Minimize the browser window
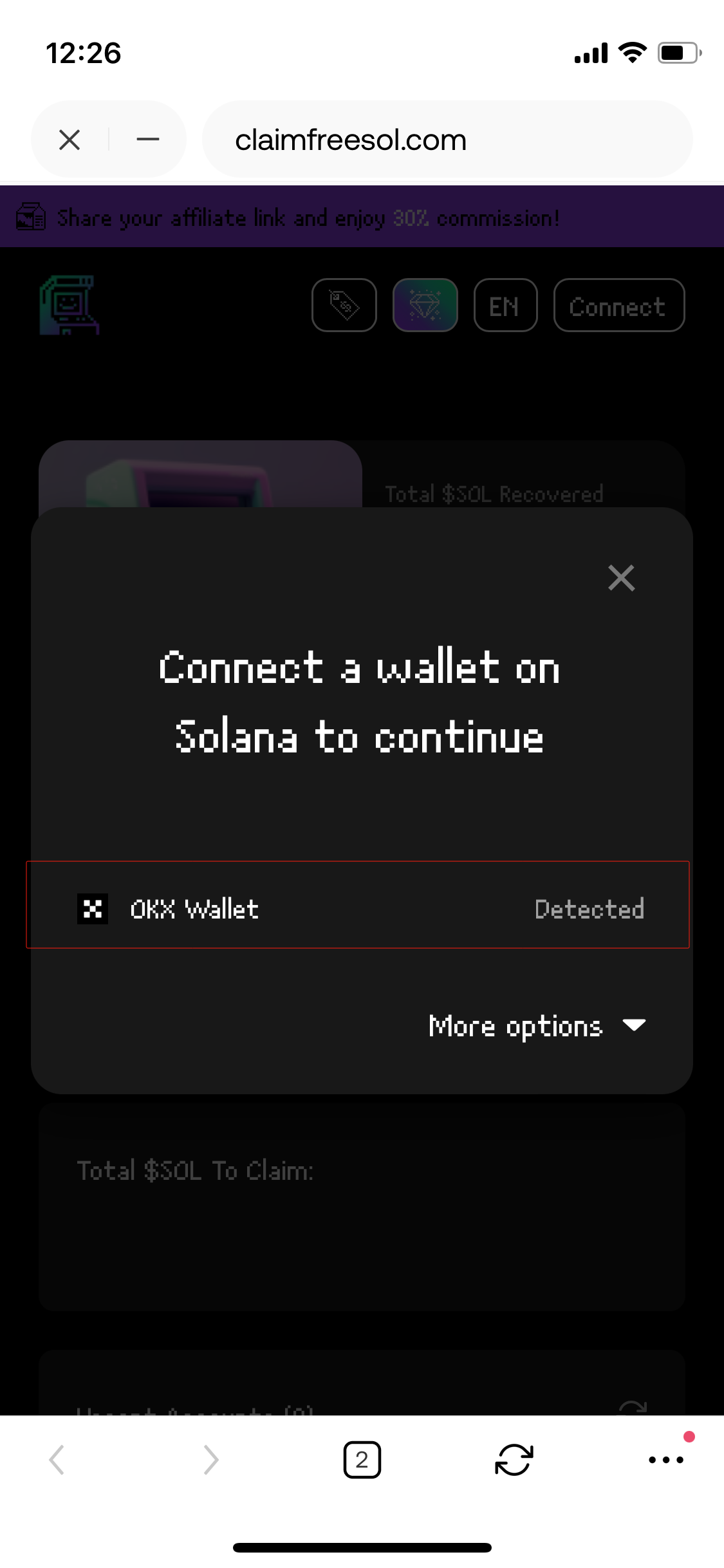Viewport: 724px width, 1568px height. pos(148,140)
